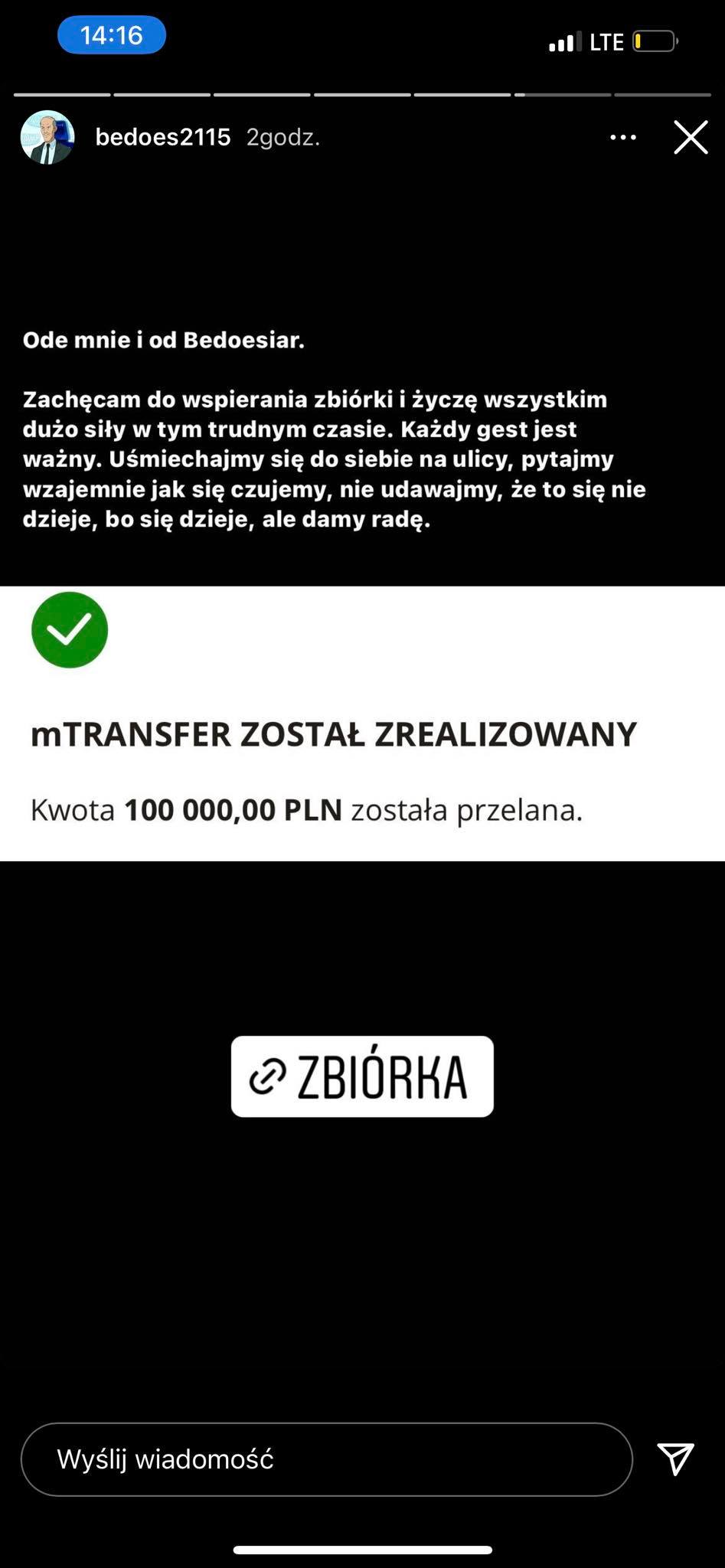The image size is (725, 1568).
Task: Share the story via paper plane icon
Action: (676, 1459)
